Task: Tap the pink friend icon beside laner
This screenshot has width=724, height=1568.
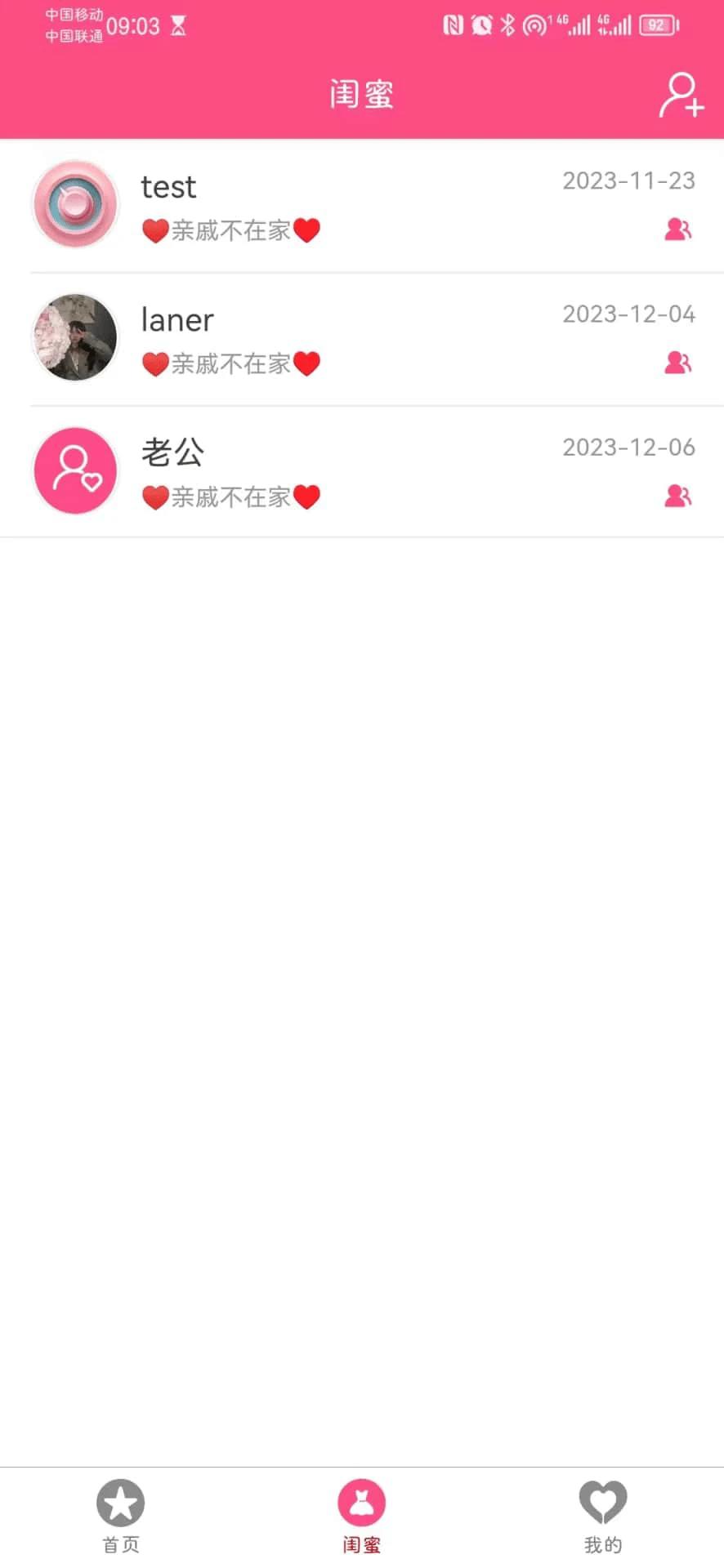Action: tap(677, 364)
